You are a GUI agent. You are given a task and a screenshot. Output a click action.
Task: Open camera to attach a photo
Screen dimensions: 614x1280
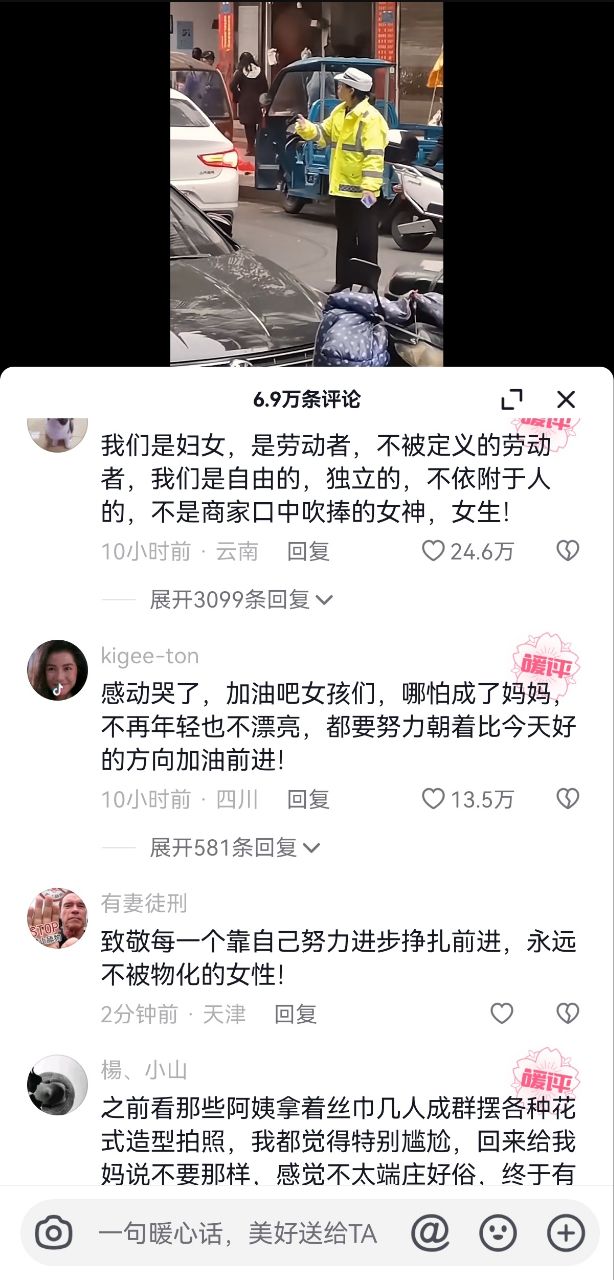coord(54,1233)
